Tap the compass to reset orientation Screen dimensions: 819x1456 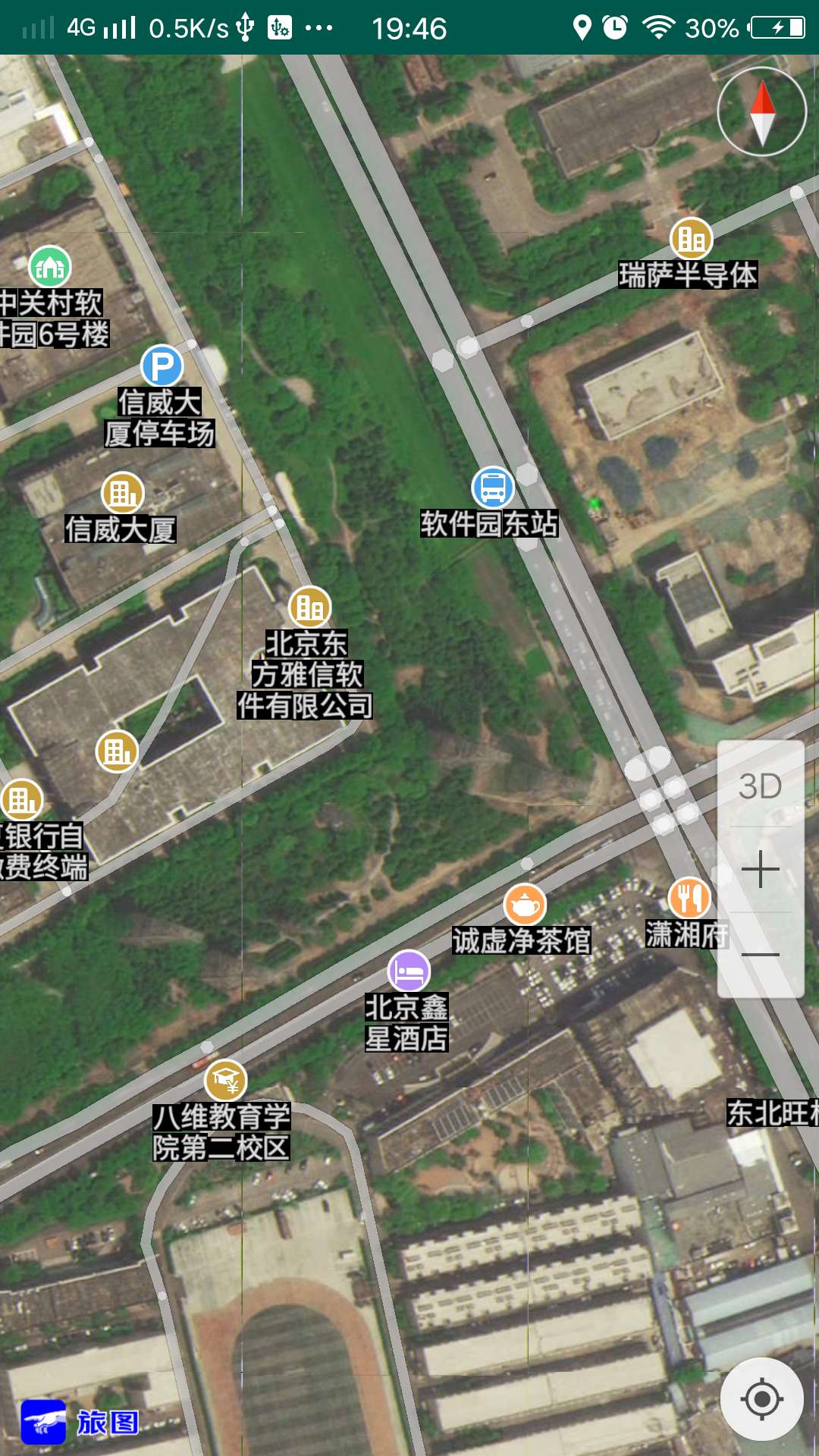point(761,112)
